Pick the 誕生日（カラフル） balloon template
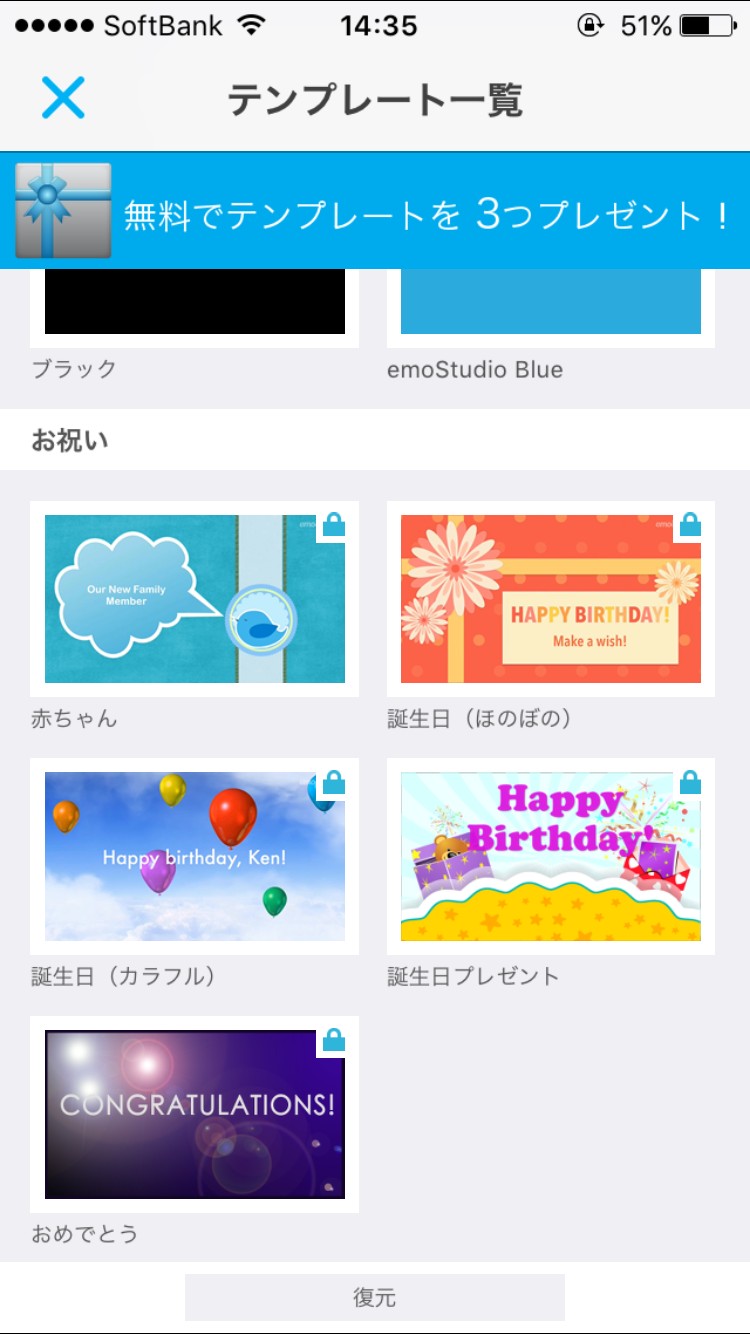The width and height of the screenshot is (750, 1334). [x=195, y=856]
